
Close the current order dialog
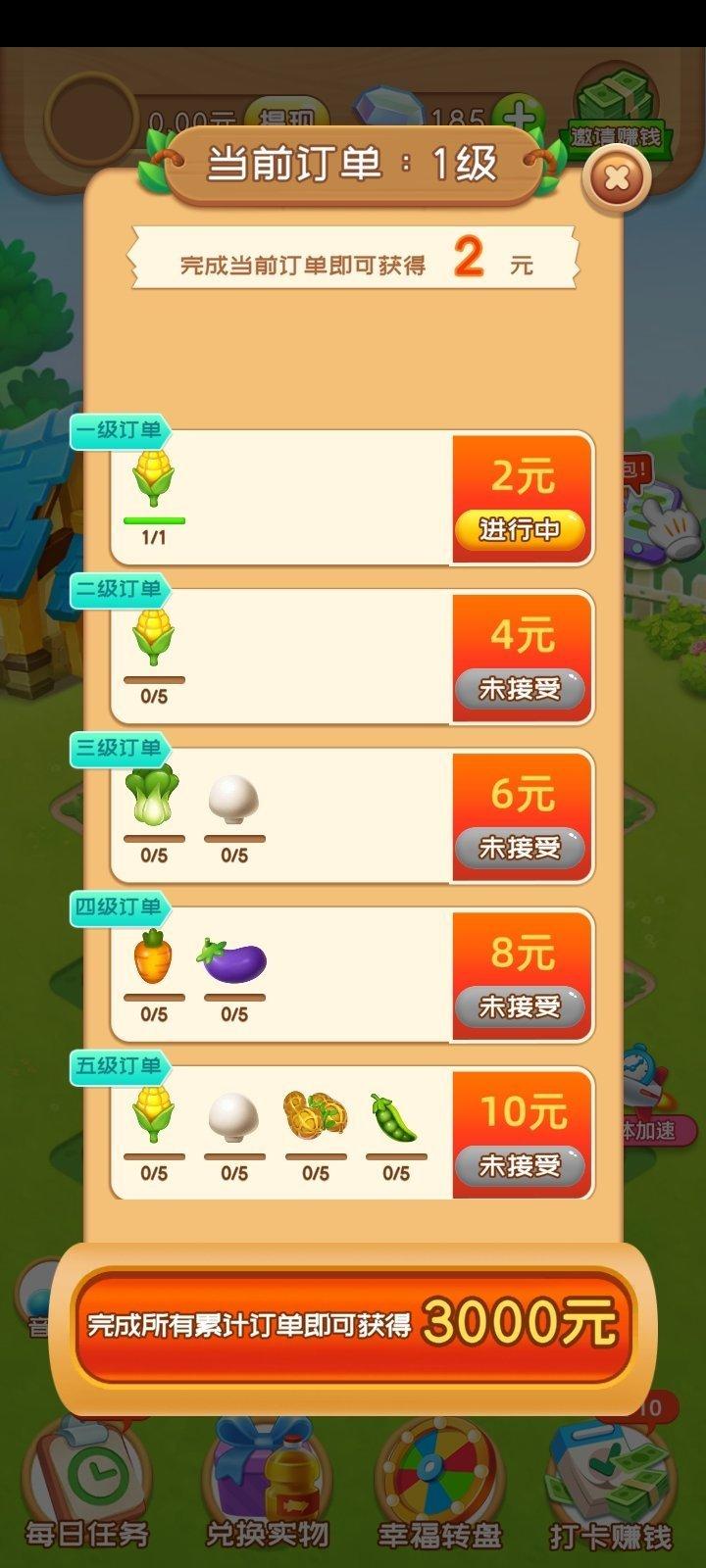click(616, 178)
